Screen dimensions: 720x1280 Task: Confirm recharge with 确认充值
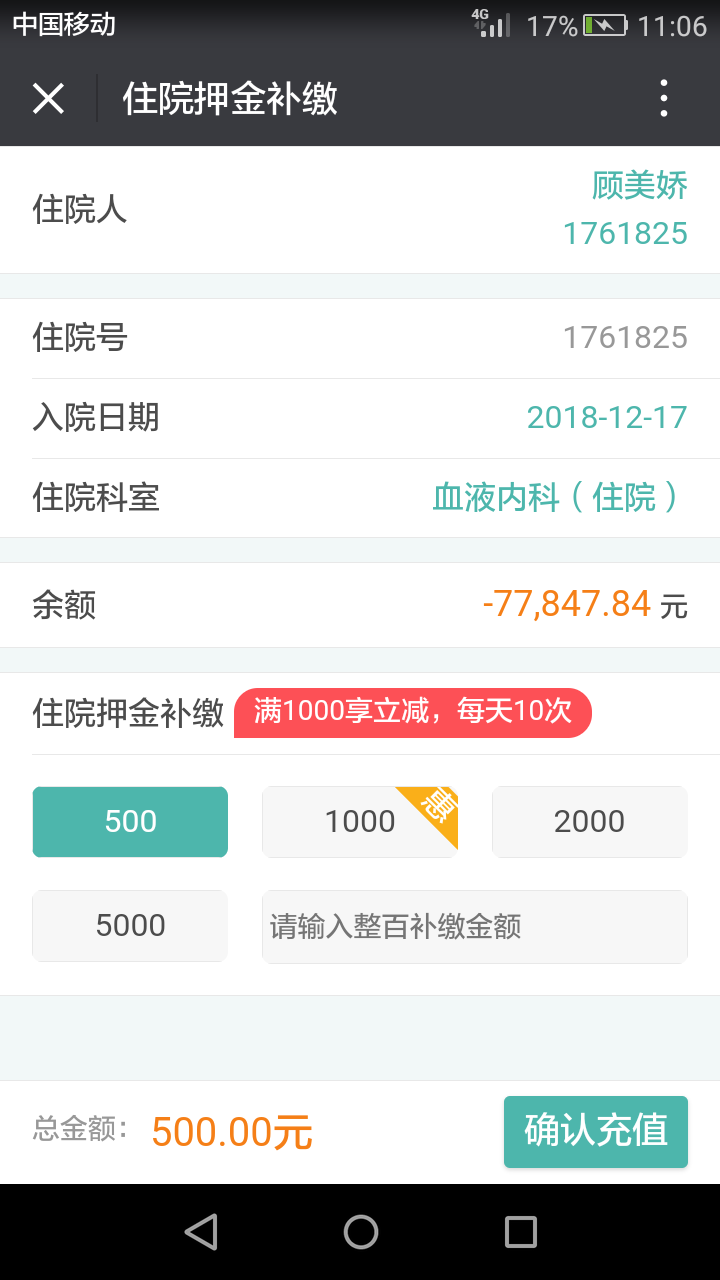point(595,1131)
